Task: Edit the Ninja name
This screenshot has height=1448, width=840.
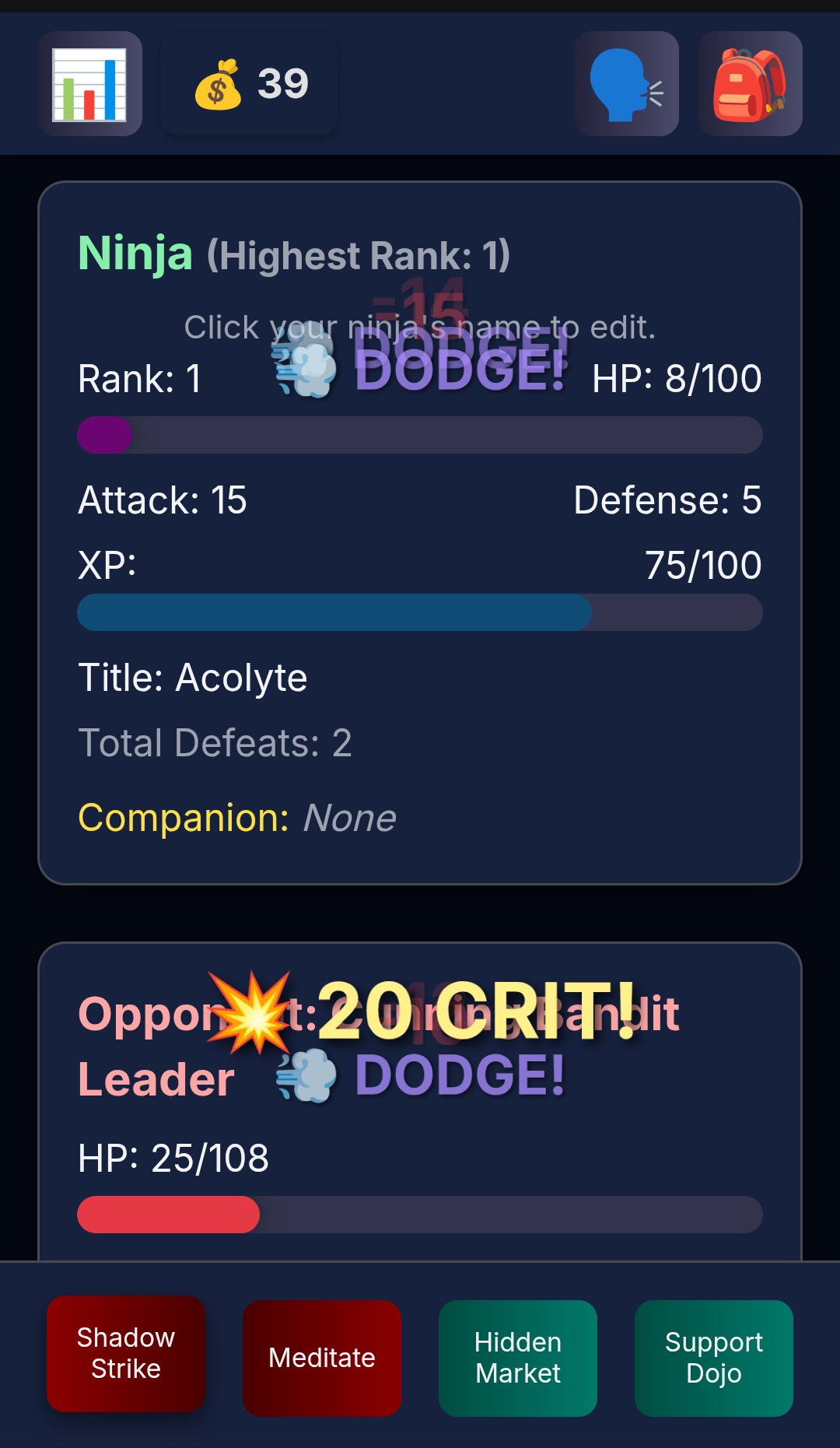Action: 135,254
